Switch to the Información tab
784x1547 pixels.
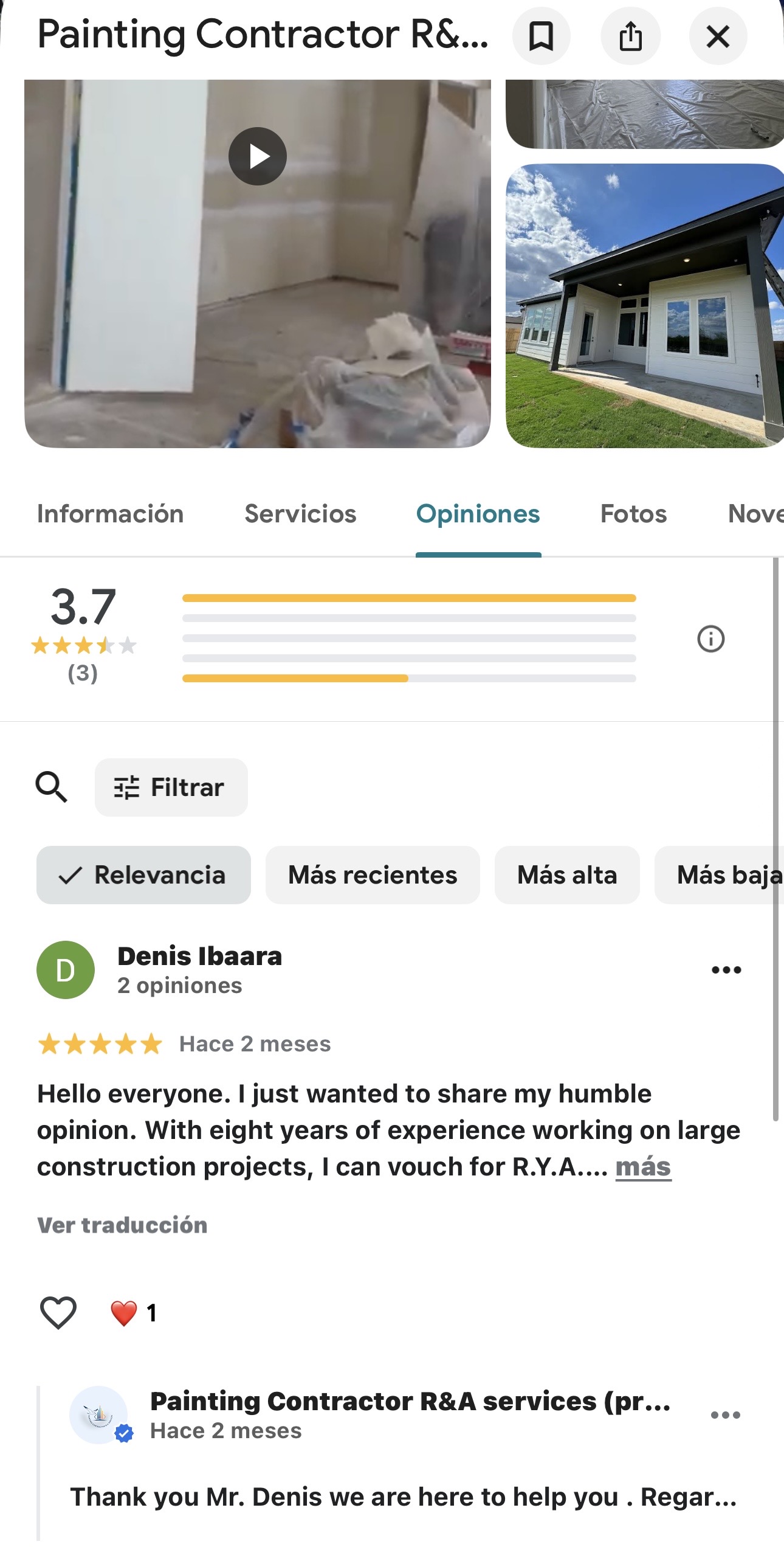click(110, 514)
